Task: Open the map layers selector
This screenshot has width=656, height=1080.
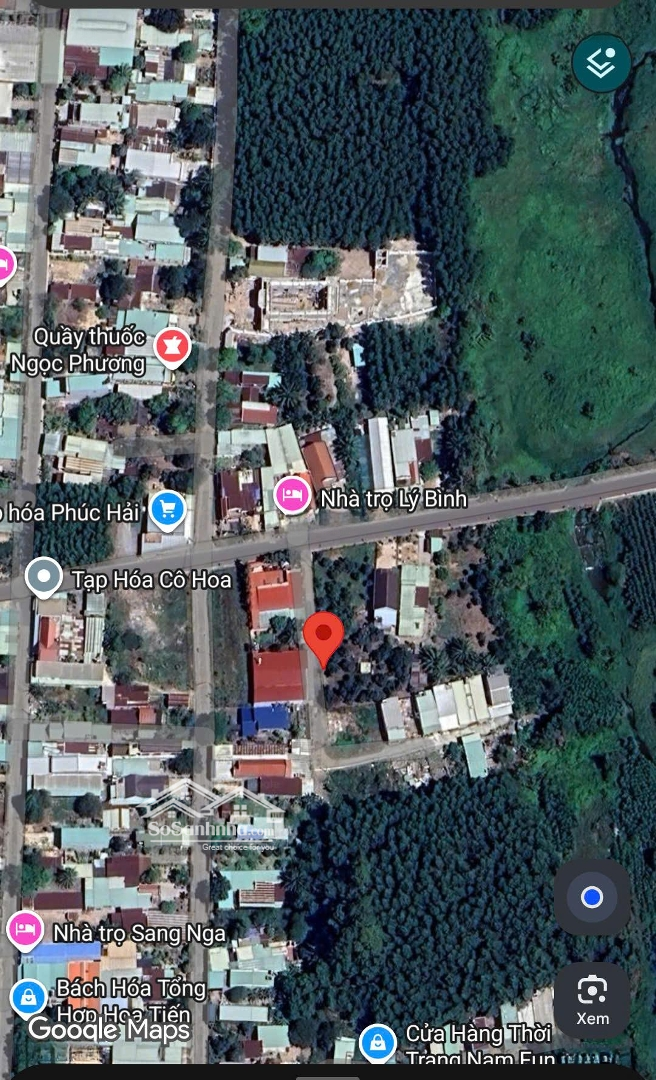Action: (601, 63)
